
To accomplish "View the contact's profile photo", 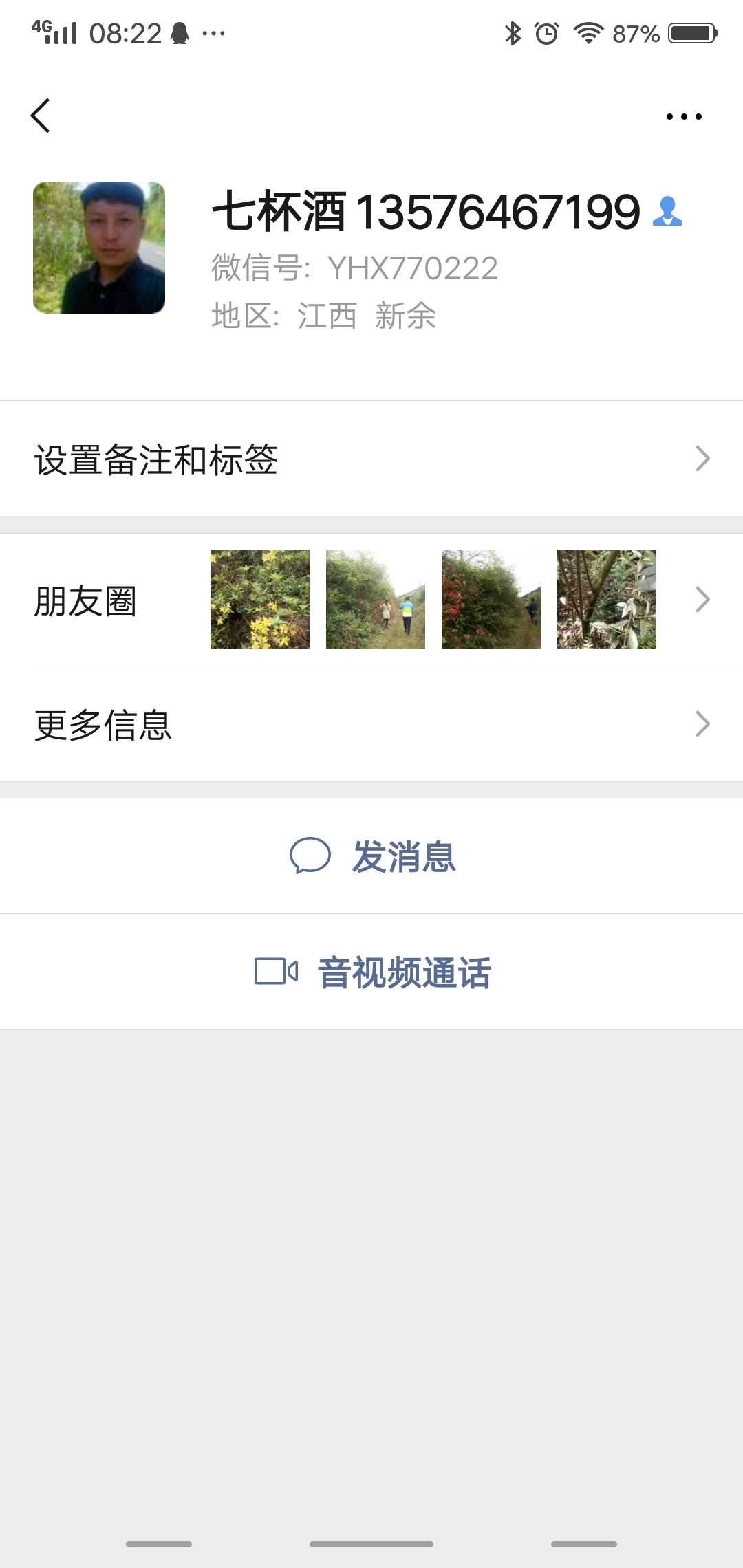I will click(99, 248).
